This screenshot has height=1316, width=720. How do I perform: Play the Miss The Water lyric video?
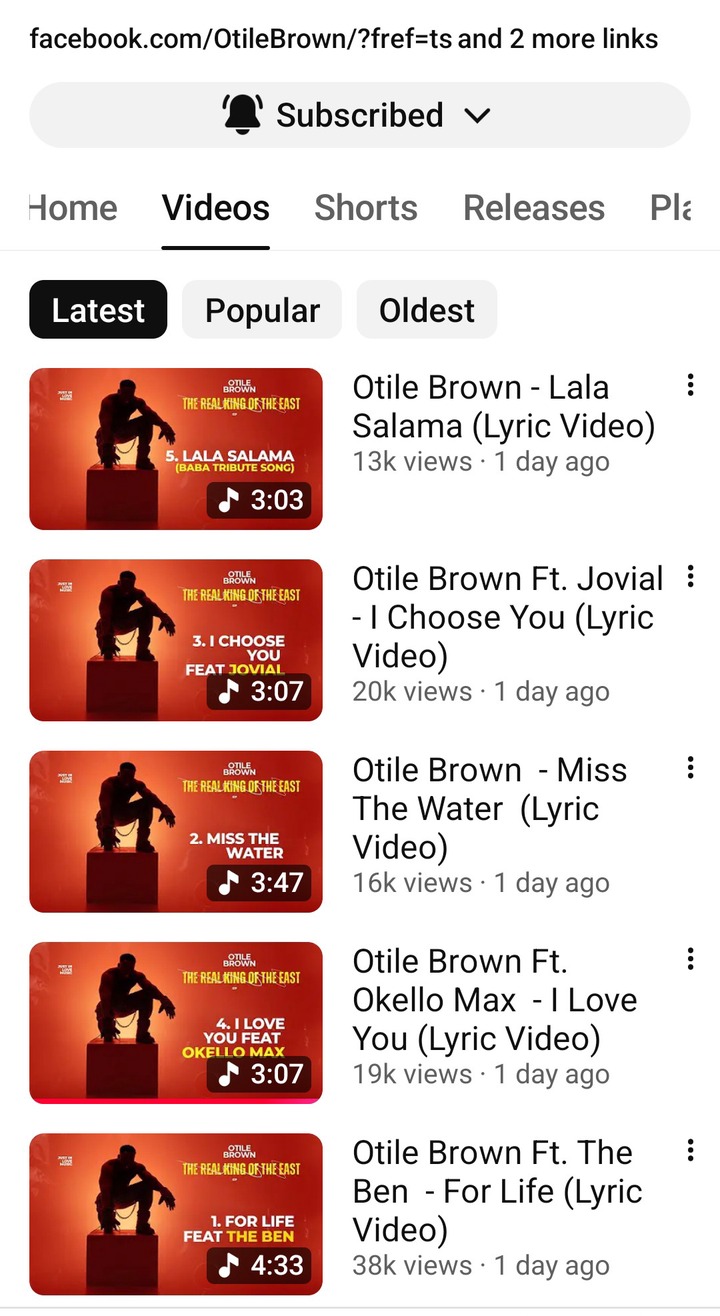pyautogui.click(x=176, y=831)
